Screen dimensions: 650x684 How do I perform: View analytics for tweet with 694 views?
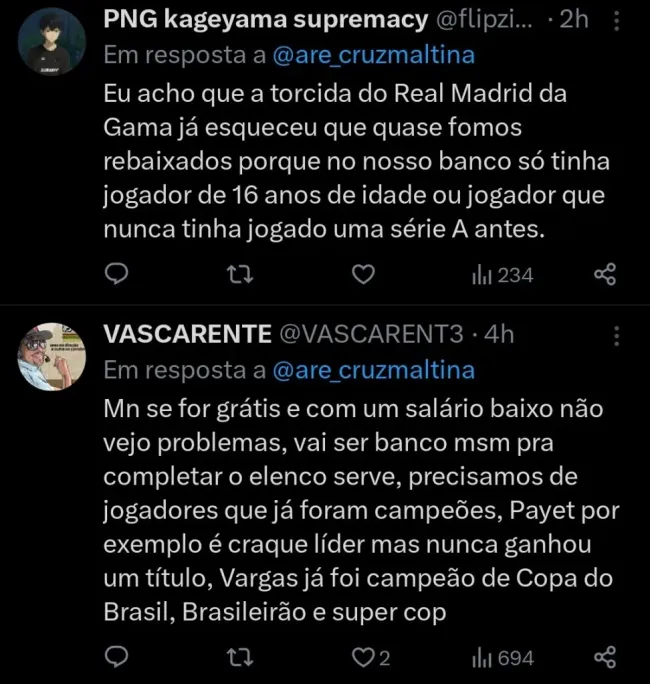pyautogui.click(x=502, y=657)
